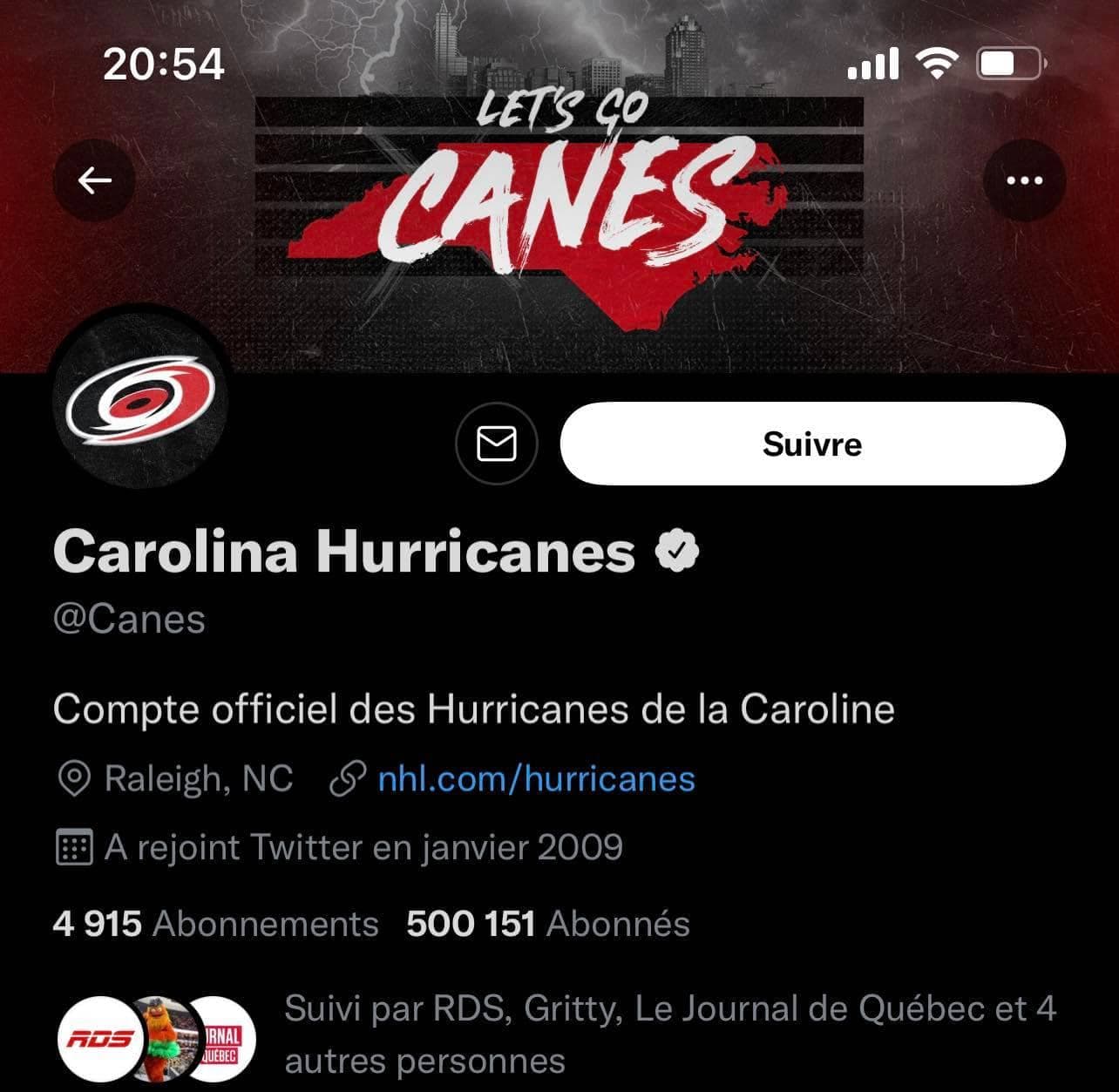This screenshot has width=1119, height=1092.
Task: Tap Suivre to follow the Canes
Action: 812,444
